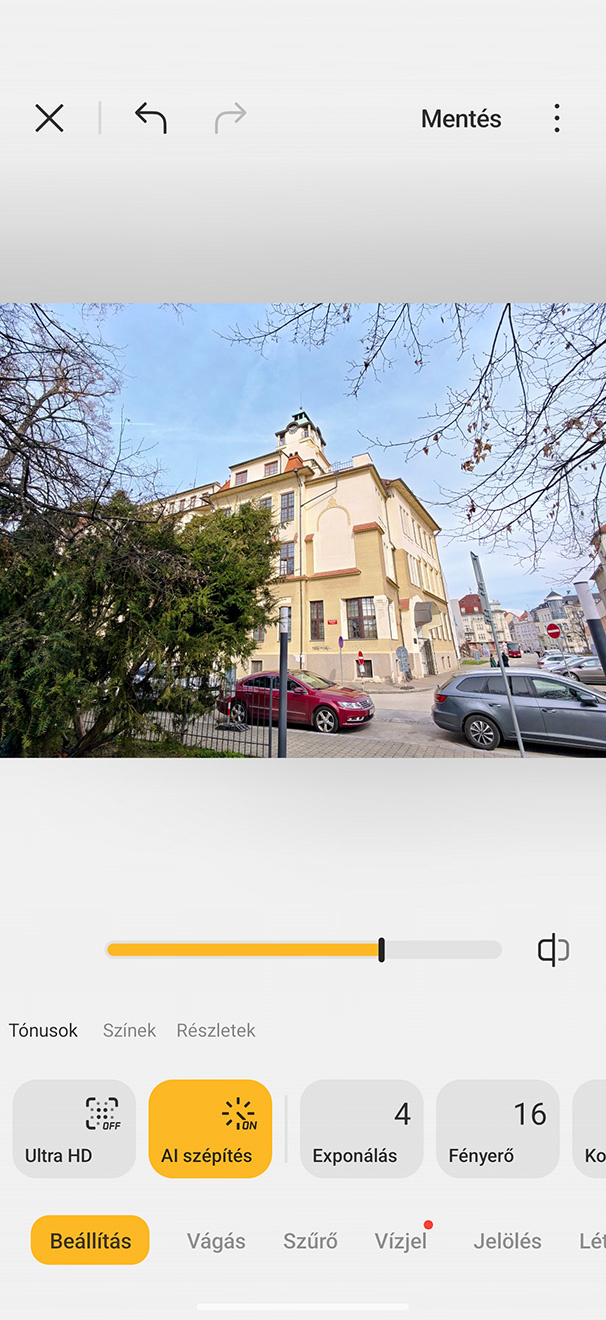Open the Vízjel watermark tab
This screenshot has height=1320, width=606.
click(400, 1241)
